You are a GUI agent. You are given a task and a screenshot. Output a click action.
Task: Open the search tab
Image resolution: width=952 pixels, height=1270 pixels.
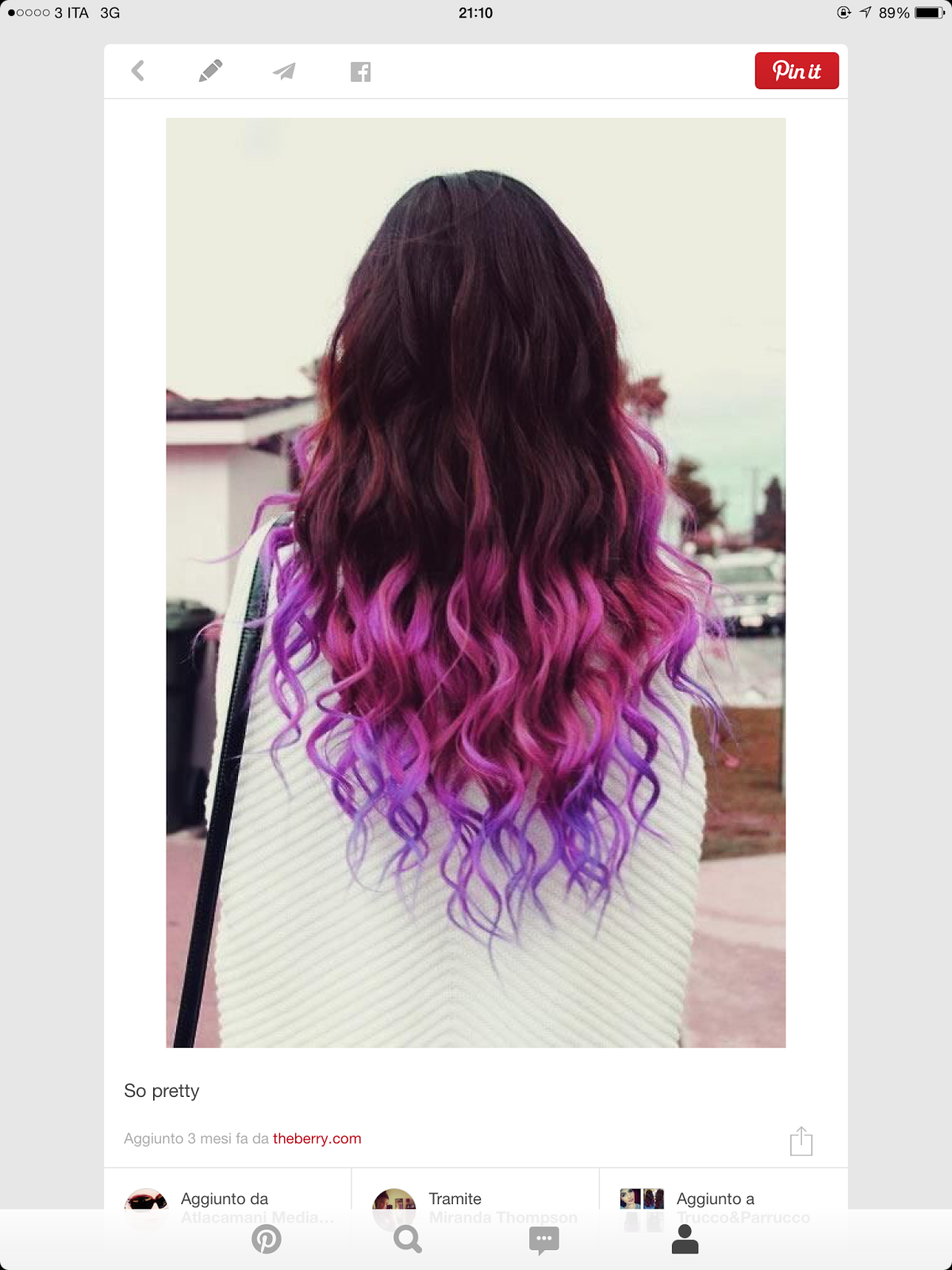(x=407, y=1239)
